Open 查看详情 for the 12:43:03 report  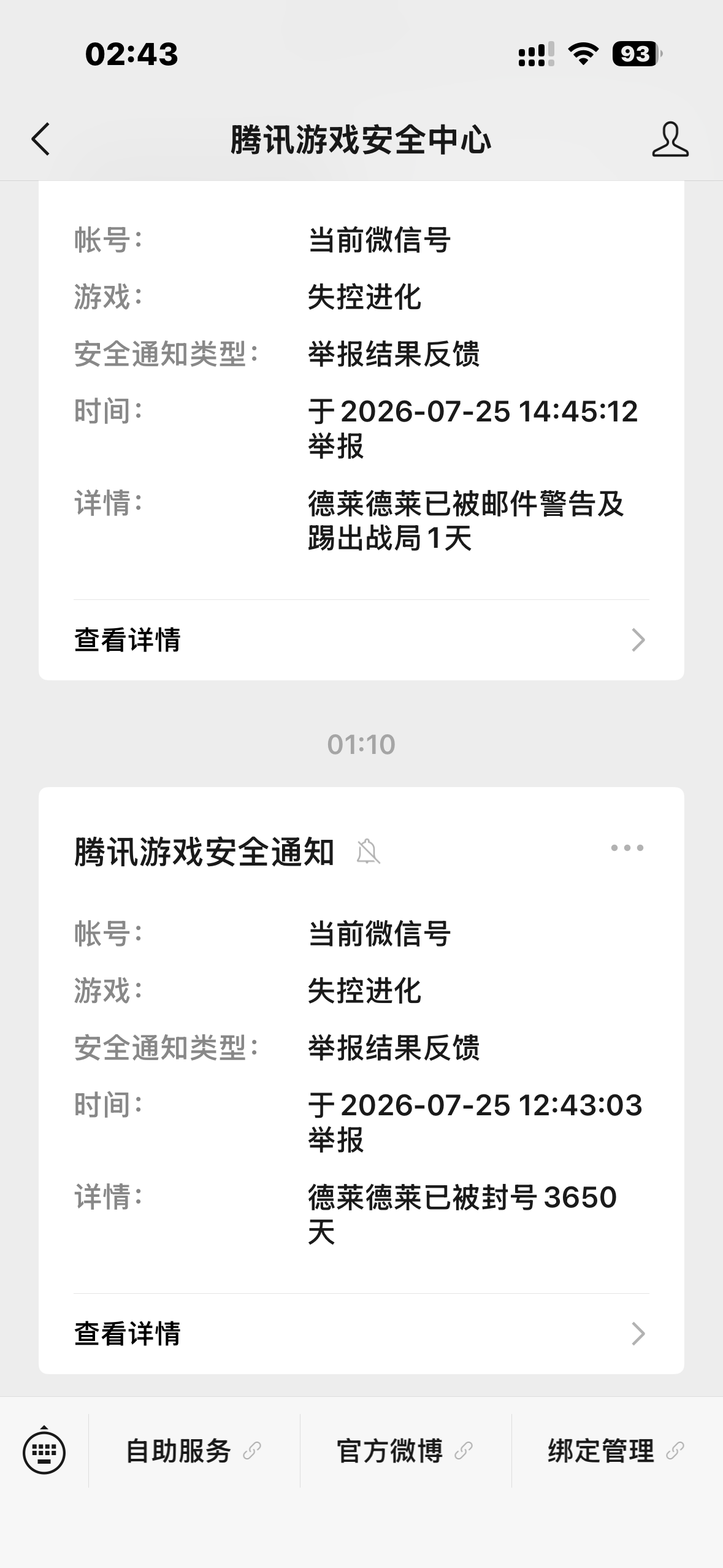361,1334
